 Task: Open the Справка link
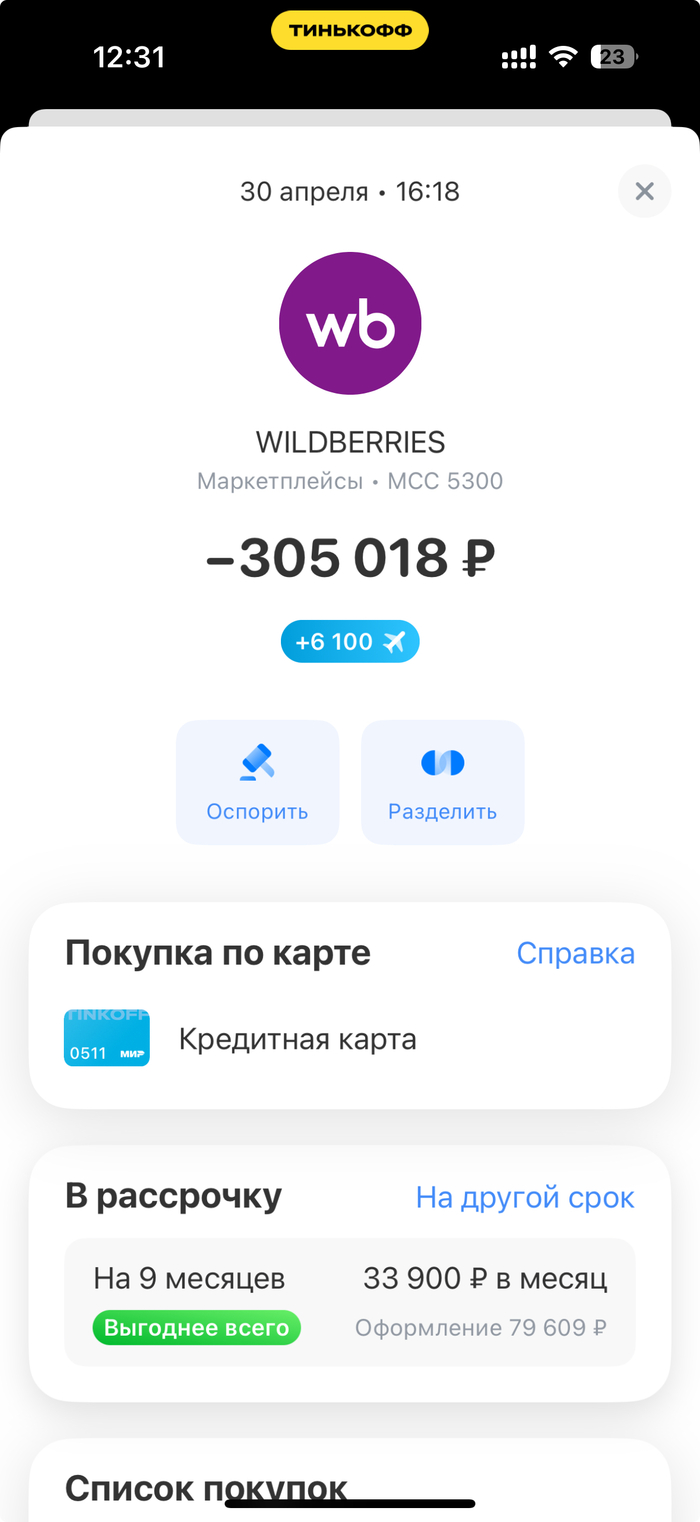tap(575, 953)
